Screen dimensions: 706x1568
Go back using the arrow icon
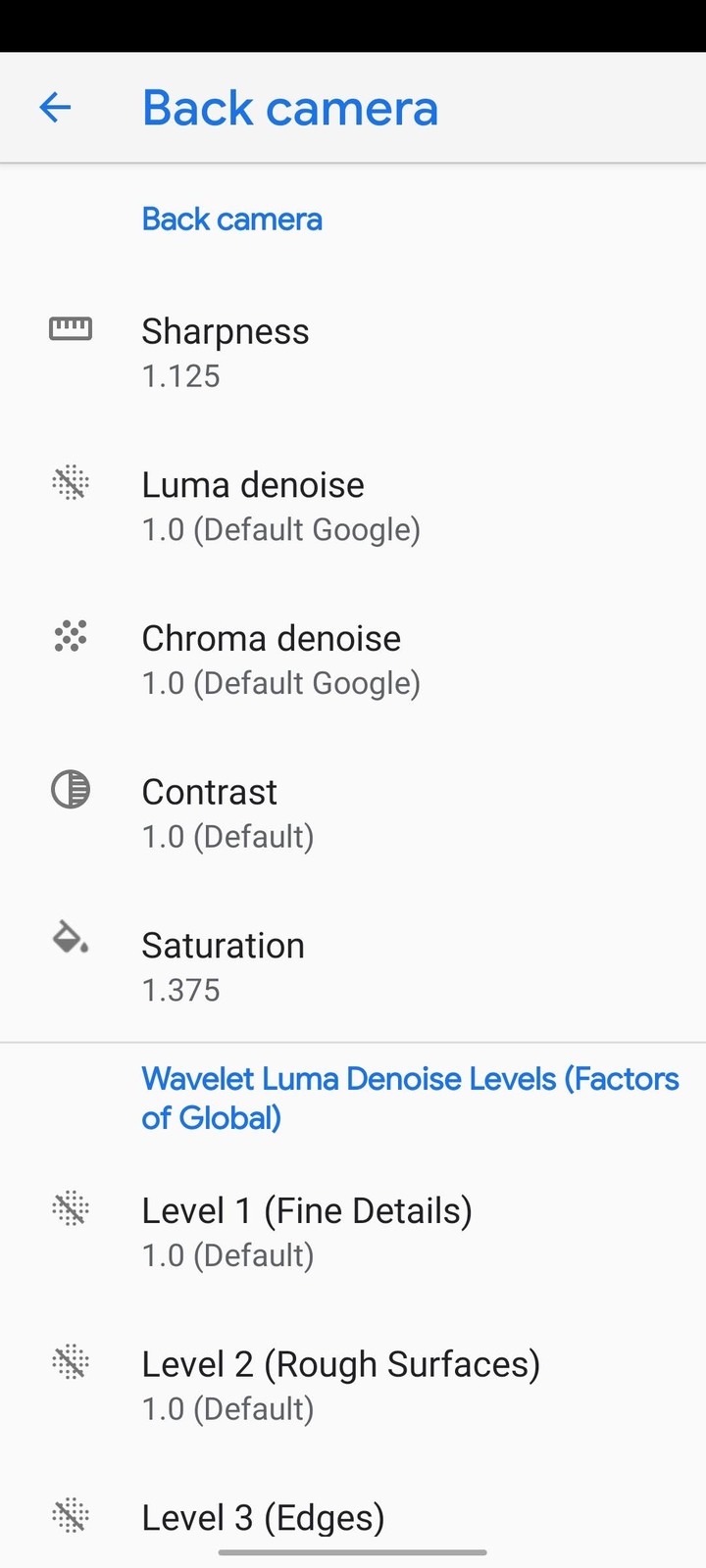pos(55,108)
